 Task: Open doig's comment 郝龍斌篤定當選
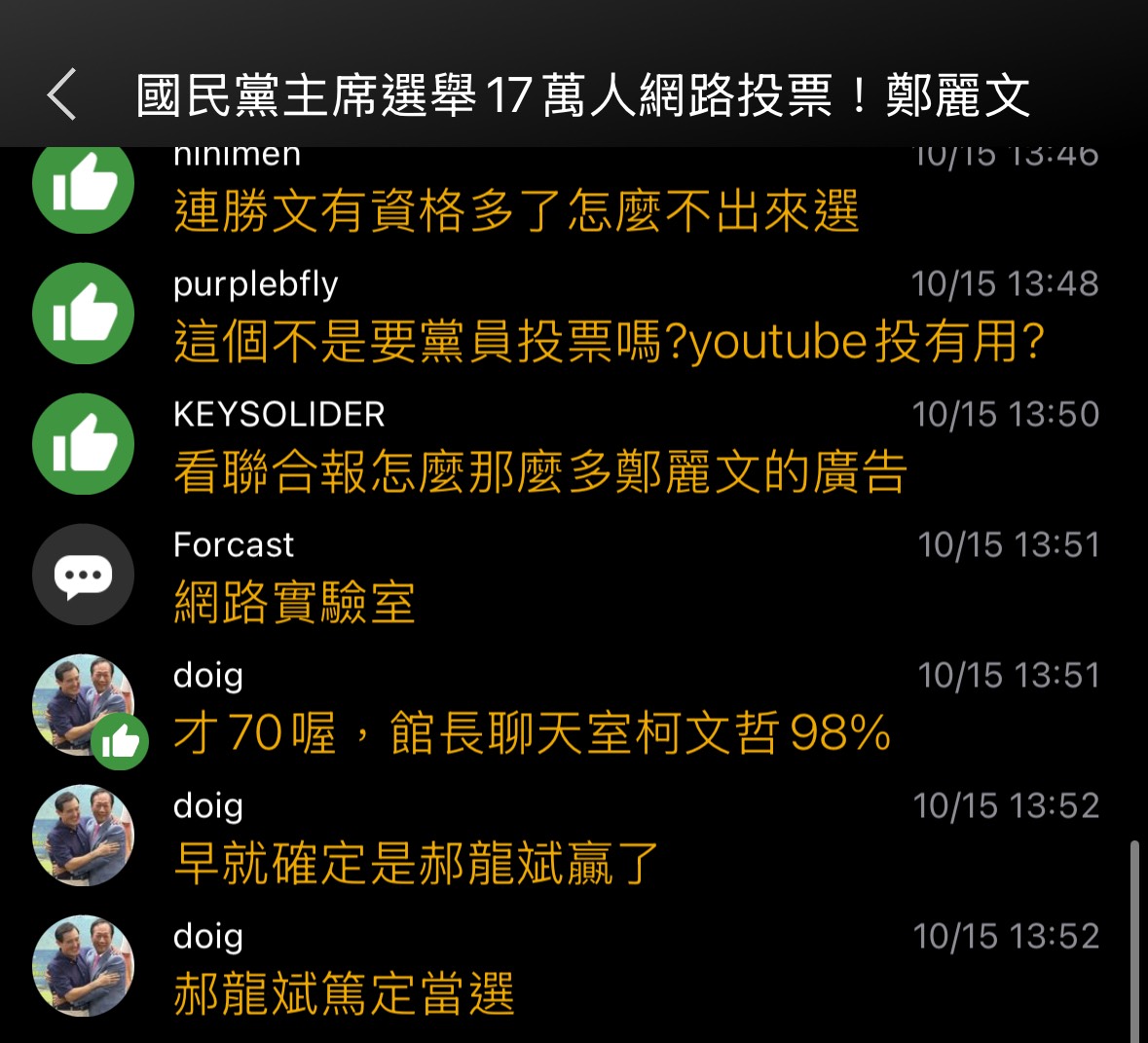point(344,994)
